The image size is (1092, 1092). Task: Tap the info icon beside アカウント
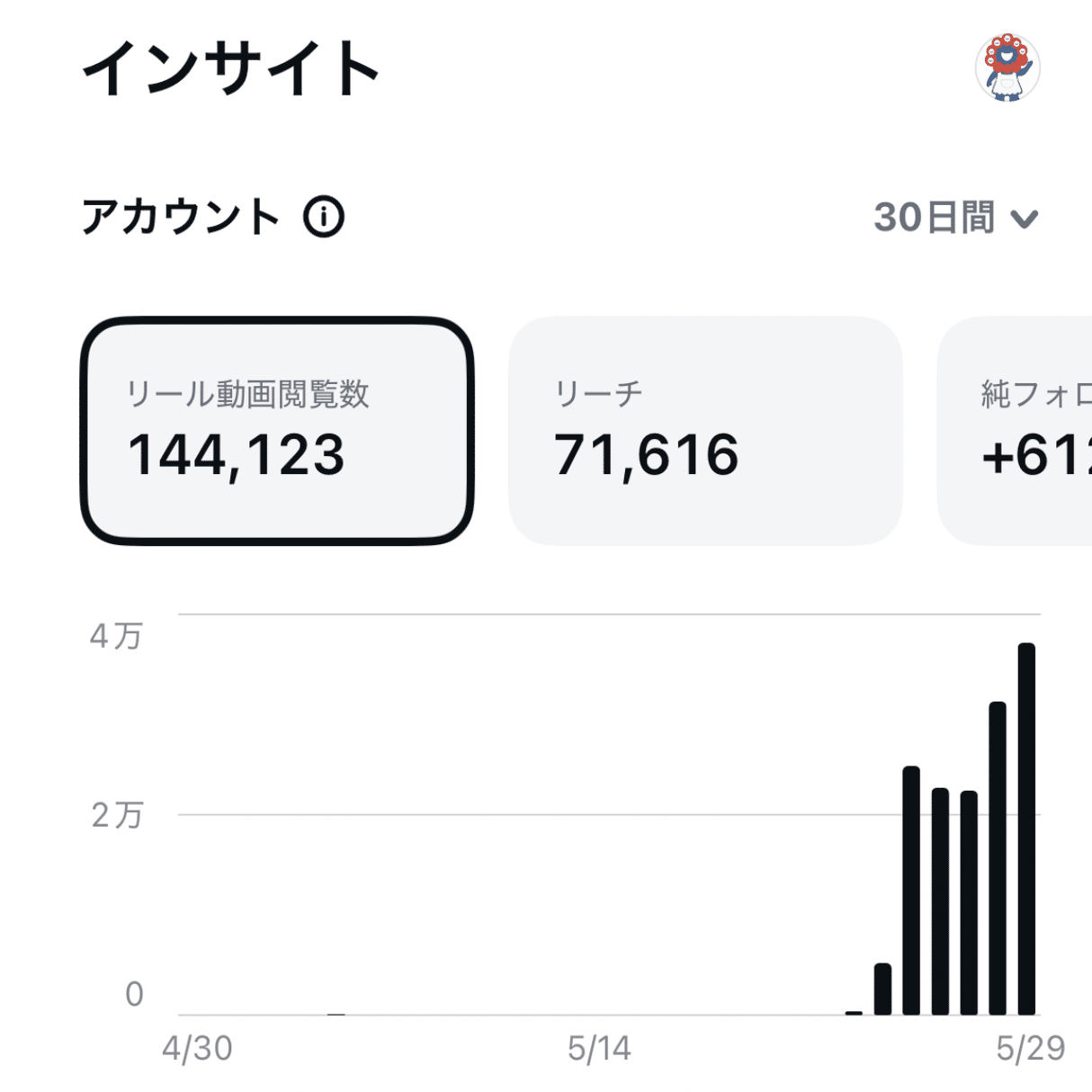tap(324, 218)
